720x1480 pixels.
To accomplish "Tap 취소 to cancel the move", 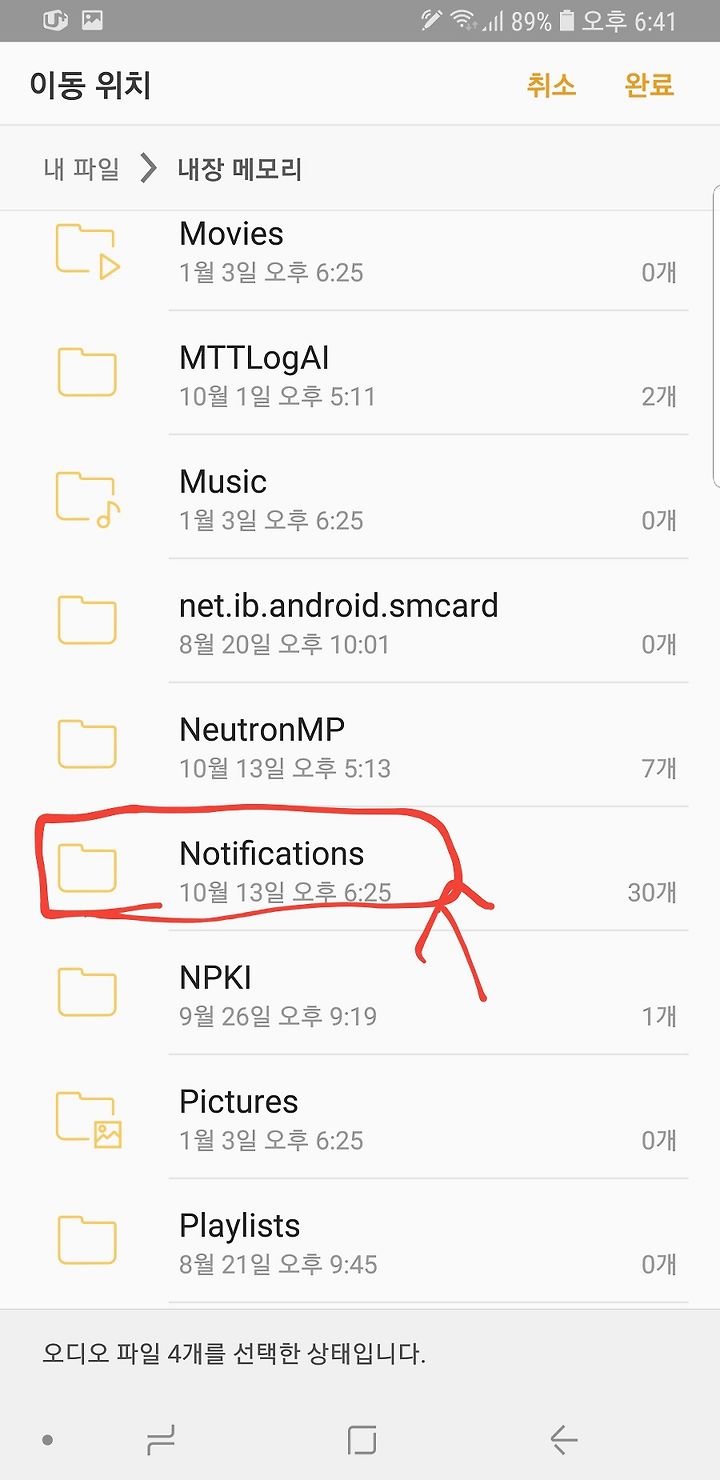I will (551, 85).
